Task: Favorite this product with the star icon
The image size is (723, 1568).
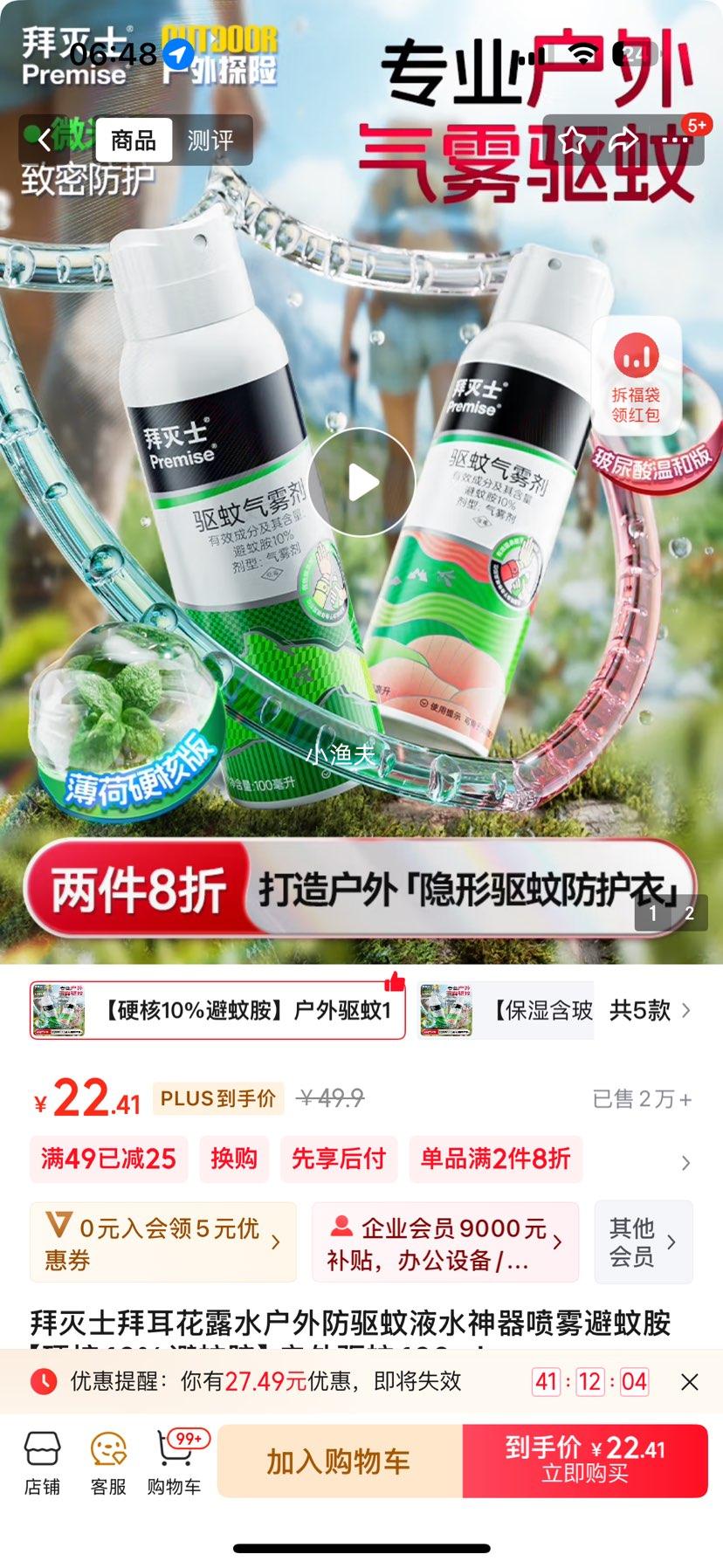Action: pos(572,141)
